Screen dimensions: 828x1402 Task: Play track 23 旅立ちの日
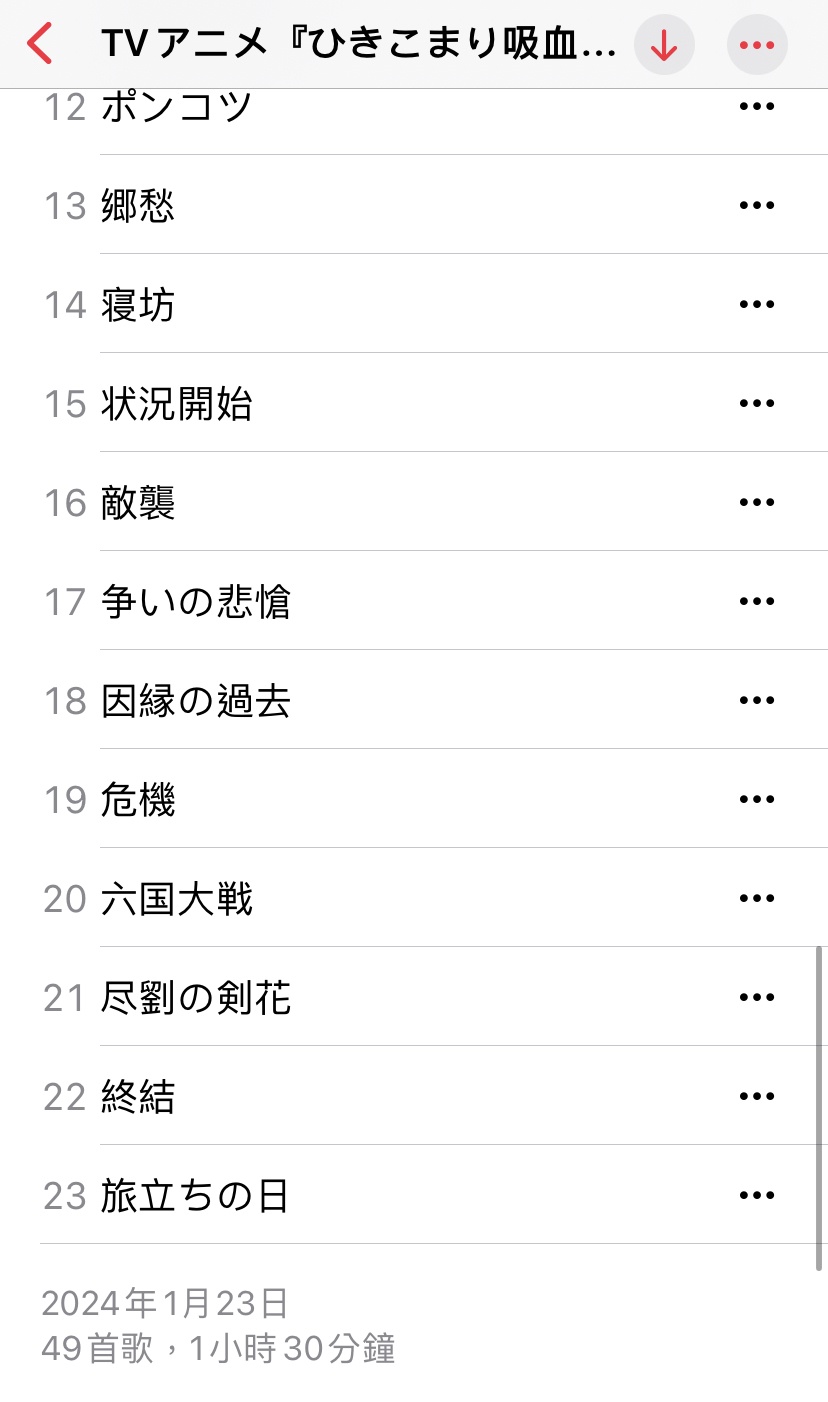click(x=414, y=1195)
